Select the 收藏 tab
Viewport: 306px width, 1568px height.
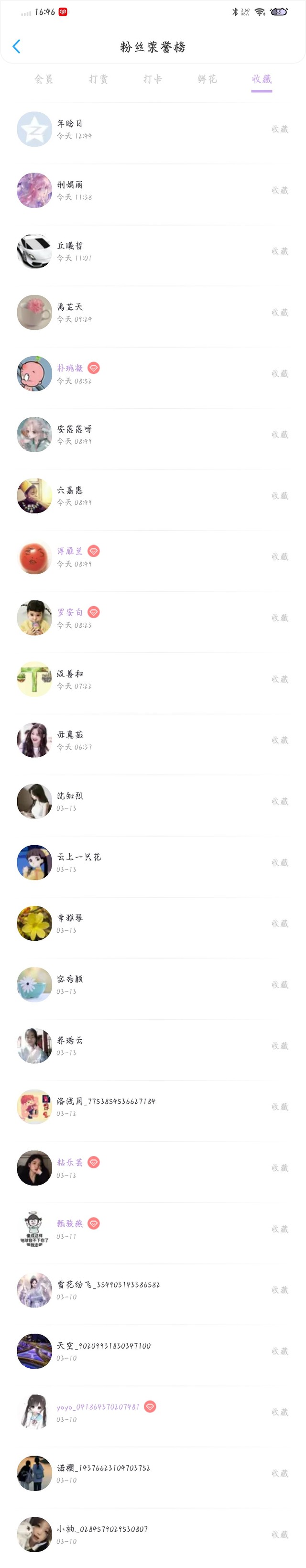click(262, 79)
